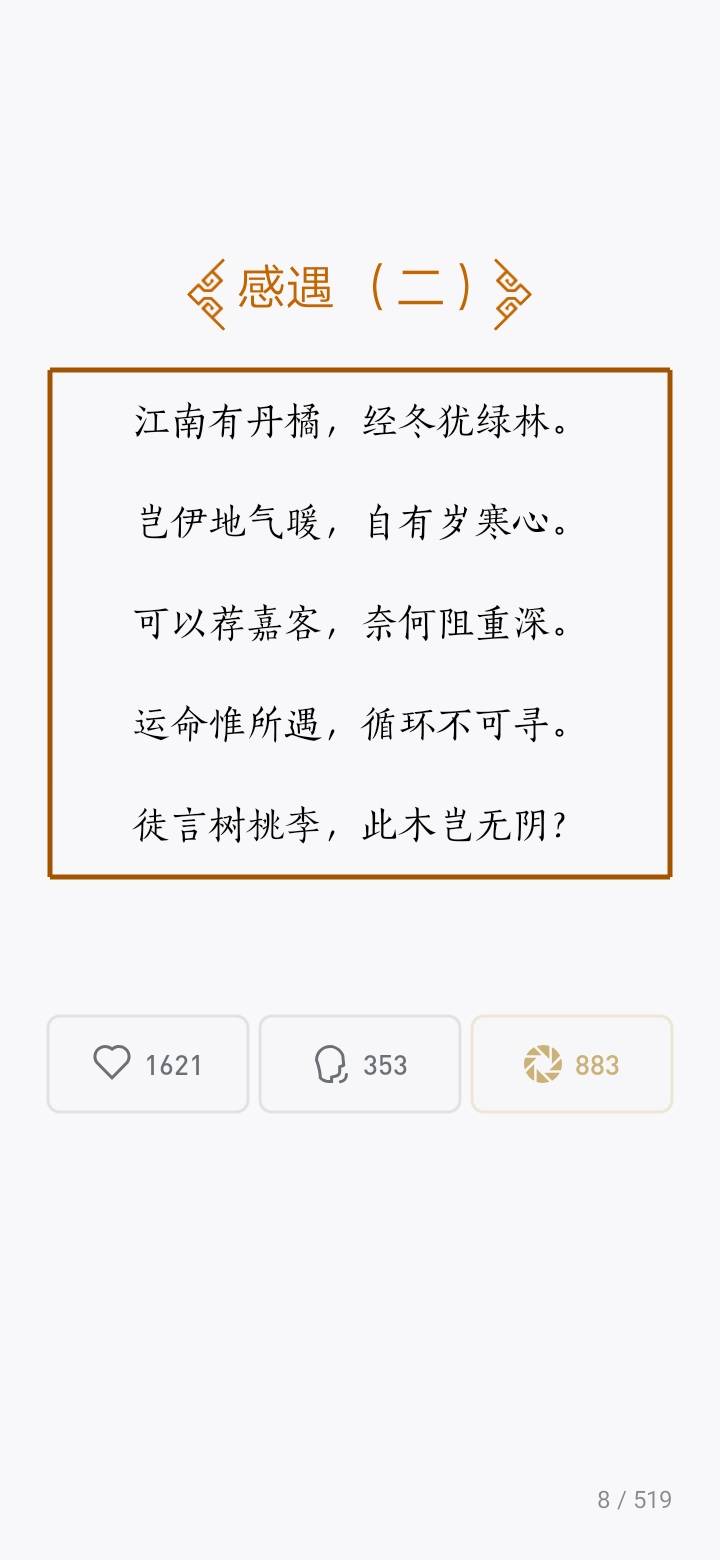The width and height of the screenshot is (720, 1560).
Task: Select the poem title 感遇（二）
Action: tap(358, 289)
